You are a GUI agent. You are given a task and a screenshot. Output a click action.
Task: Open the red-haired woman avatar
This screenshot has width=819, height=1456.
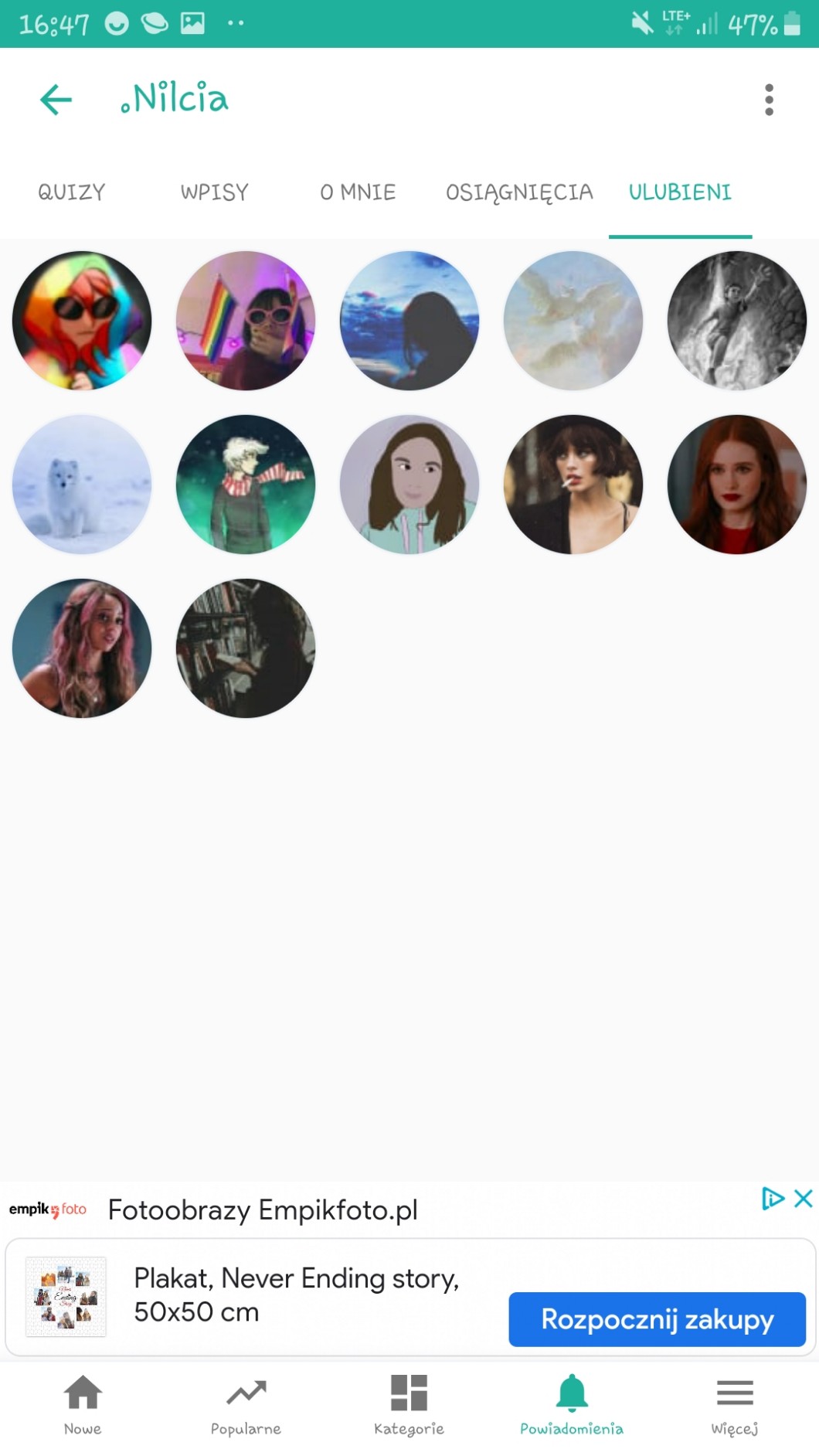[x=737, y=485]
